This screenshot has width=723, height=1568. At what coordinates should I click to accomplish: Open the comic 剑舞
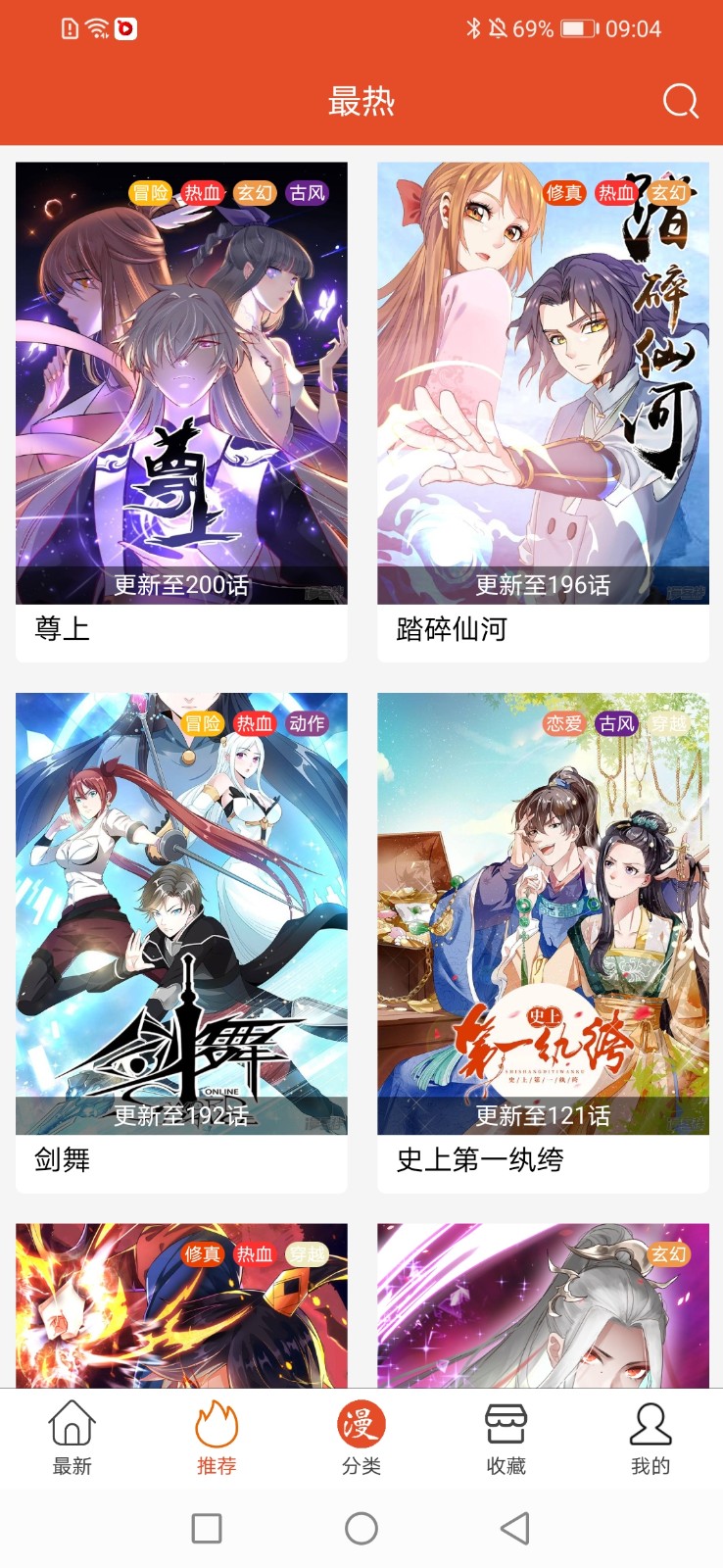tap(181, 943)
